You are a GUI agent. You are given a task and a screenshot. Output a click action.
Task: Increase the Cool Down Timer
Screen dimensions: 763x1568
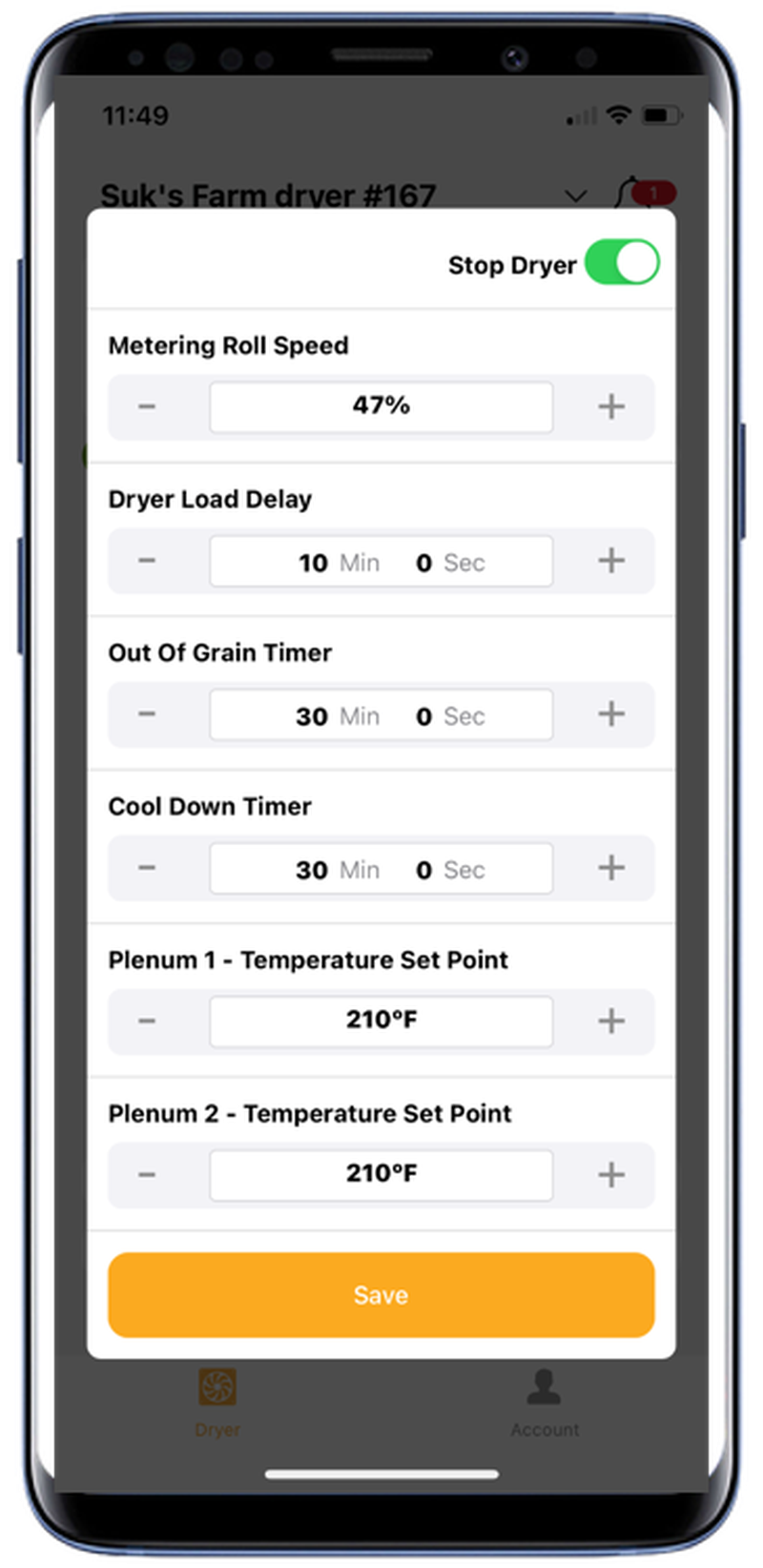[x=611, y=868]
